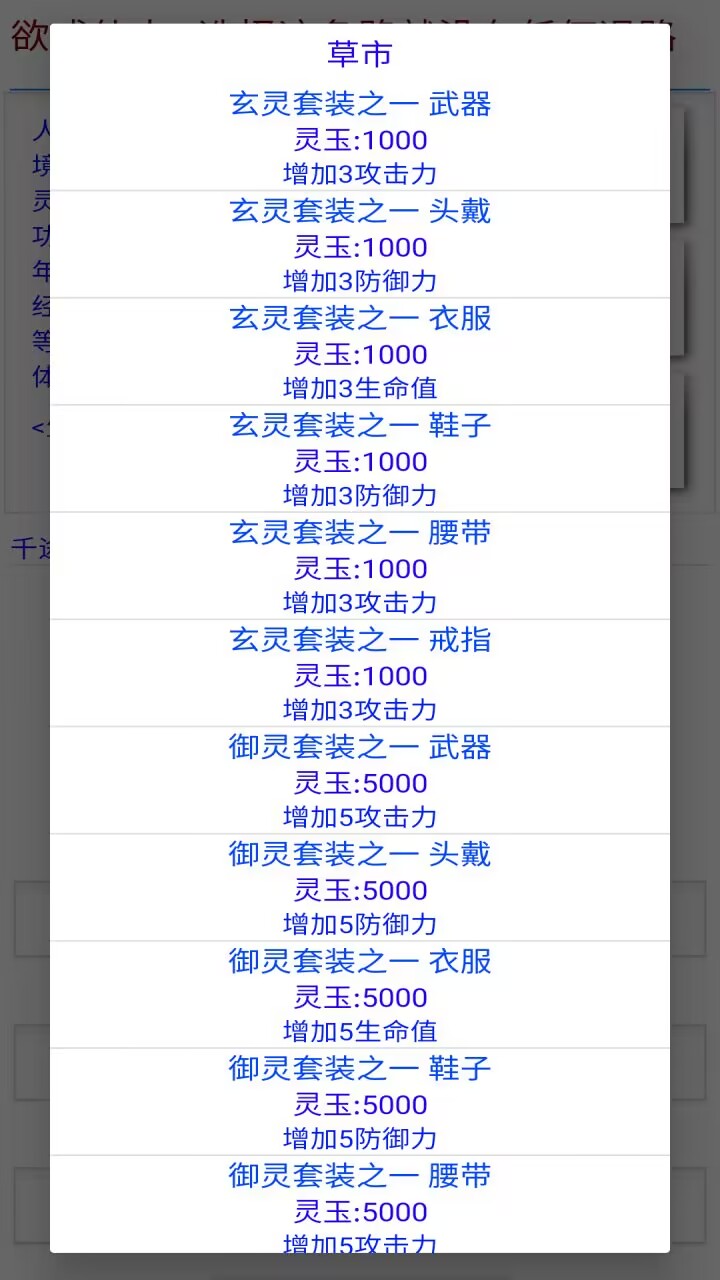This screenshot has width=720, height=1280.
Task: Click the 增加3防御力 line of 玄灵 鞋子
Action: (x=360, y=495)
